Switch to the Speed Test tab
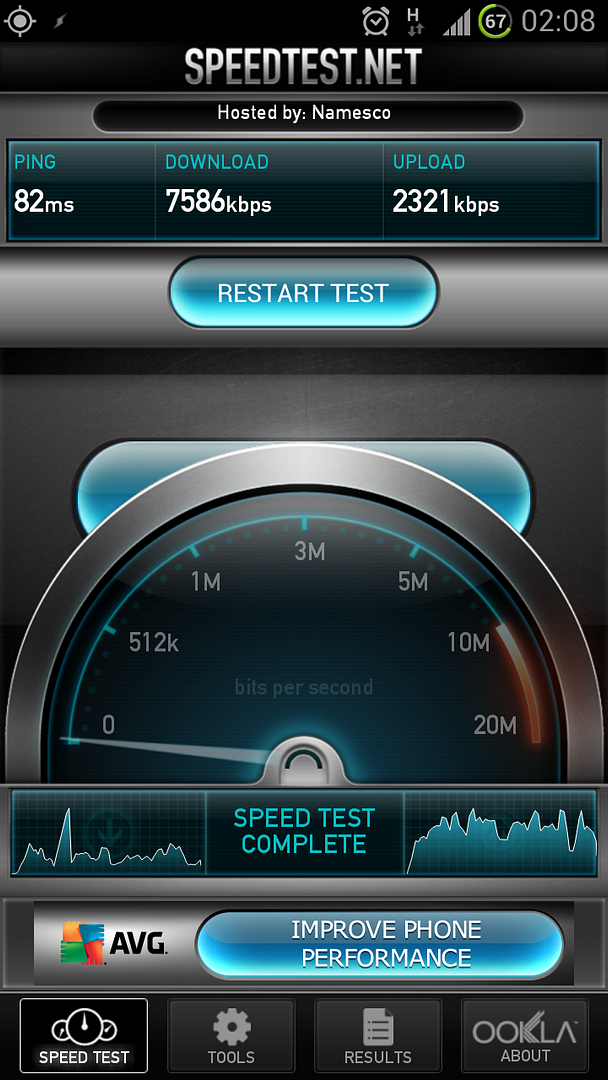This screenshot has height=1080, width=608. 84,1036
